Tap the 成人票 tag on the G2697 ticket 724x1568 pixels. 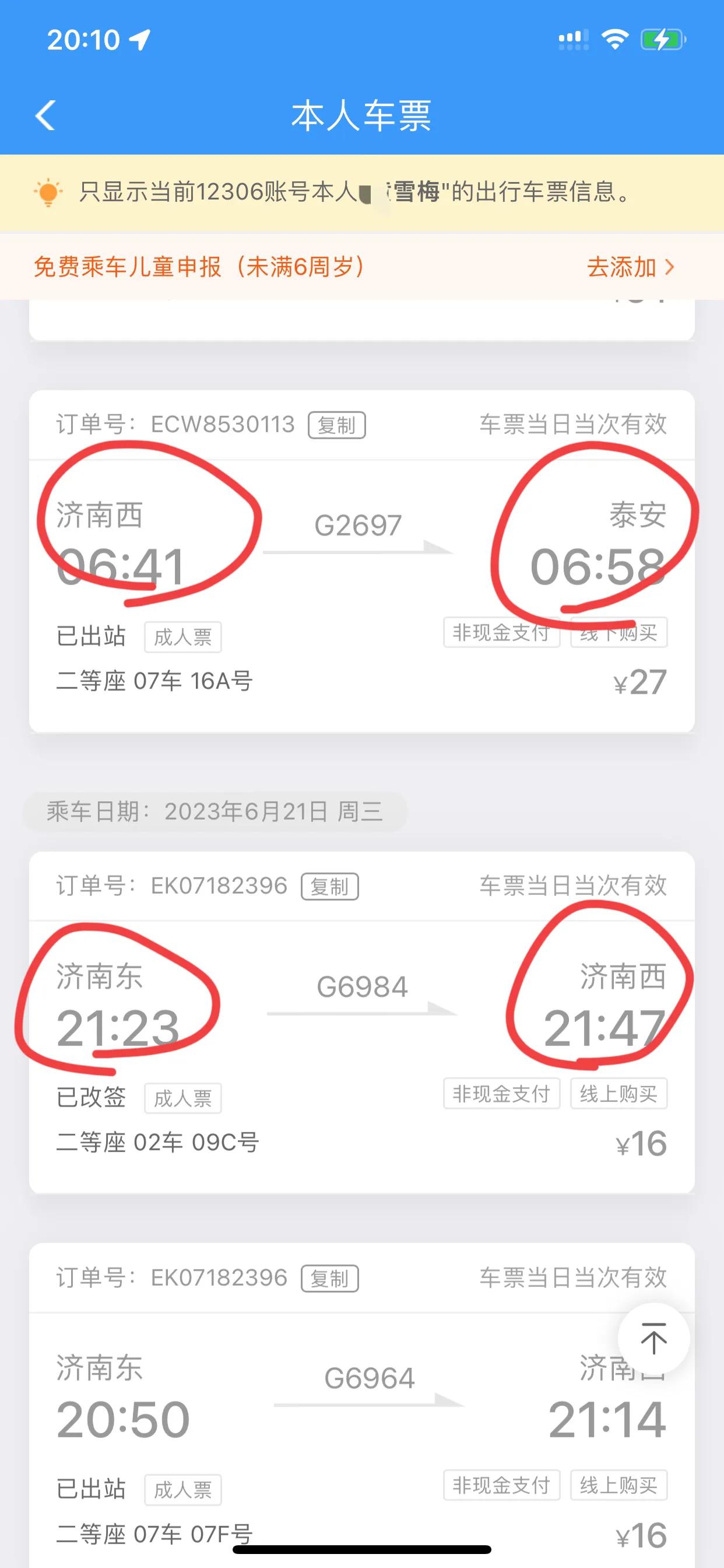[x=182, y=636]
